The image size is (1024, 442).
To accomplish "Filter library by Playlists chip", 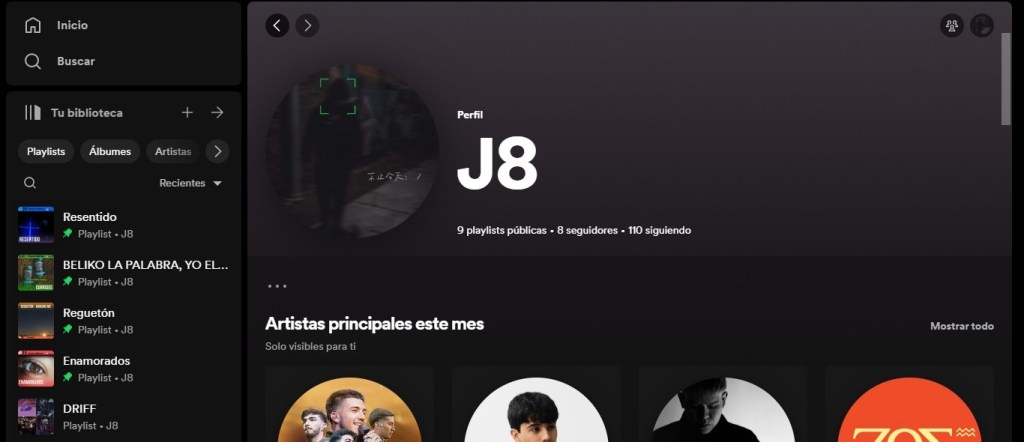I will tap(46, 151).
